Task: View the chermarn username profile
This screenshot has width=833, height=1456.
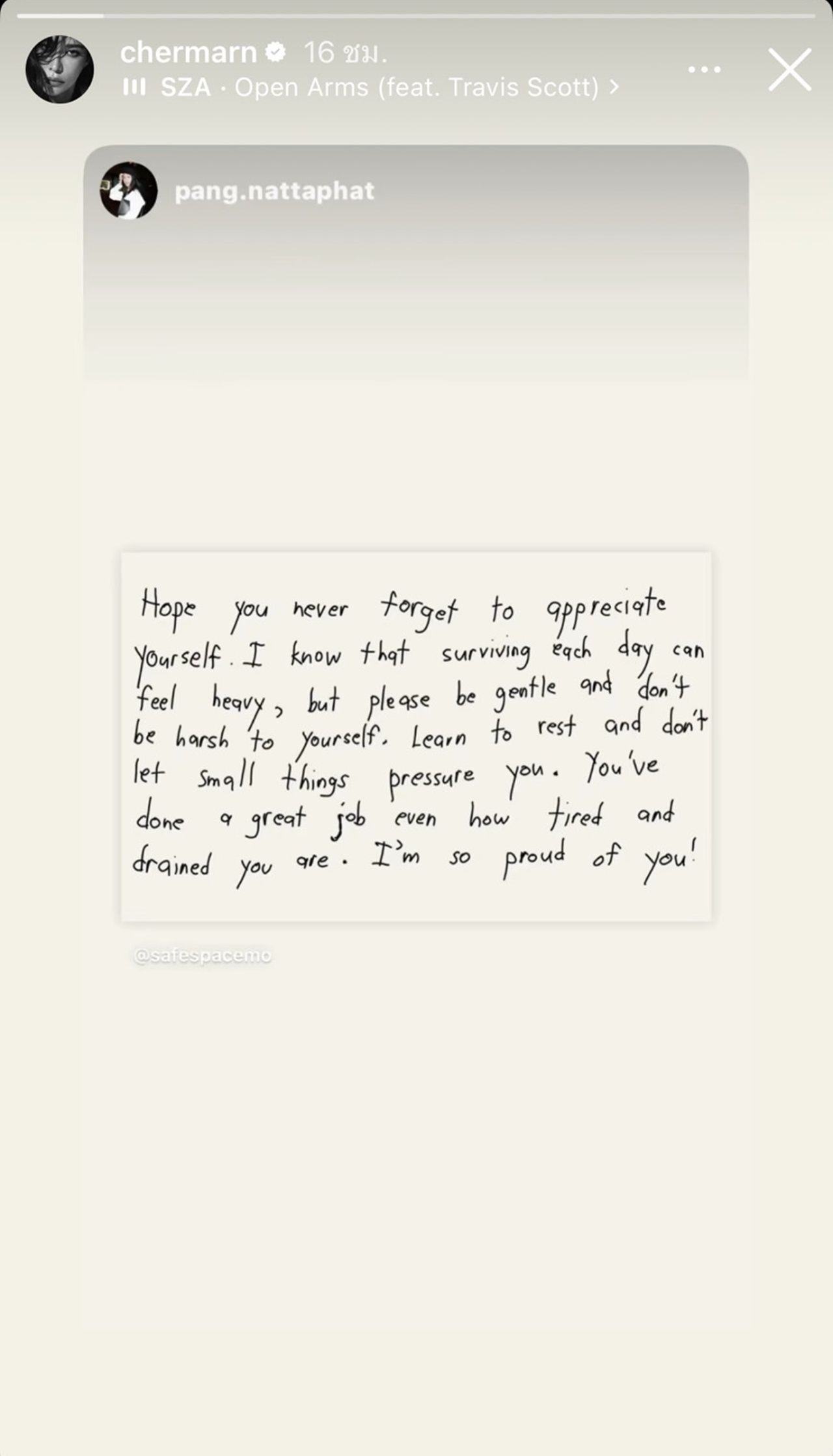Action: (189, 52)
